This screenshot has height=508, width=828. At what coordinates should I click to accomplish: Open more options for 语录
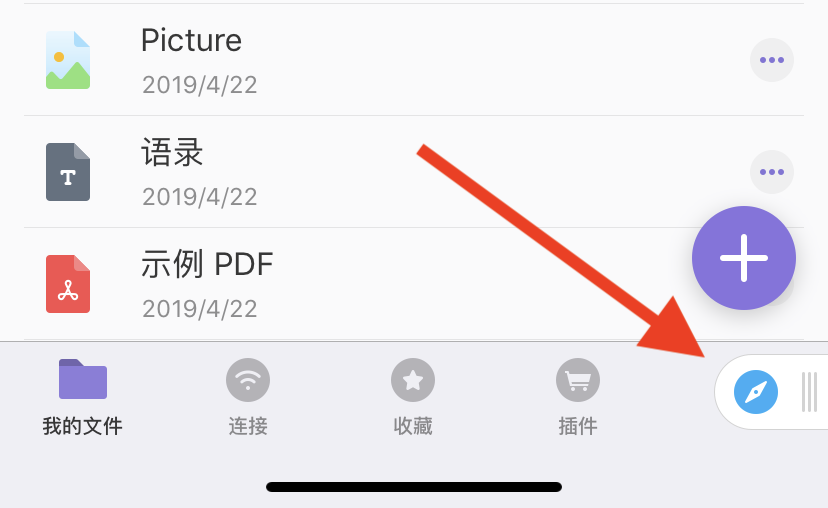771,172
